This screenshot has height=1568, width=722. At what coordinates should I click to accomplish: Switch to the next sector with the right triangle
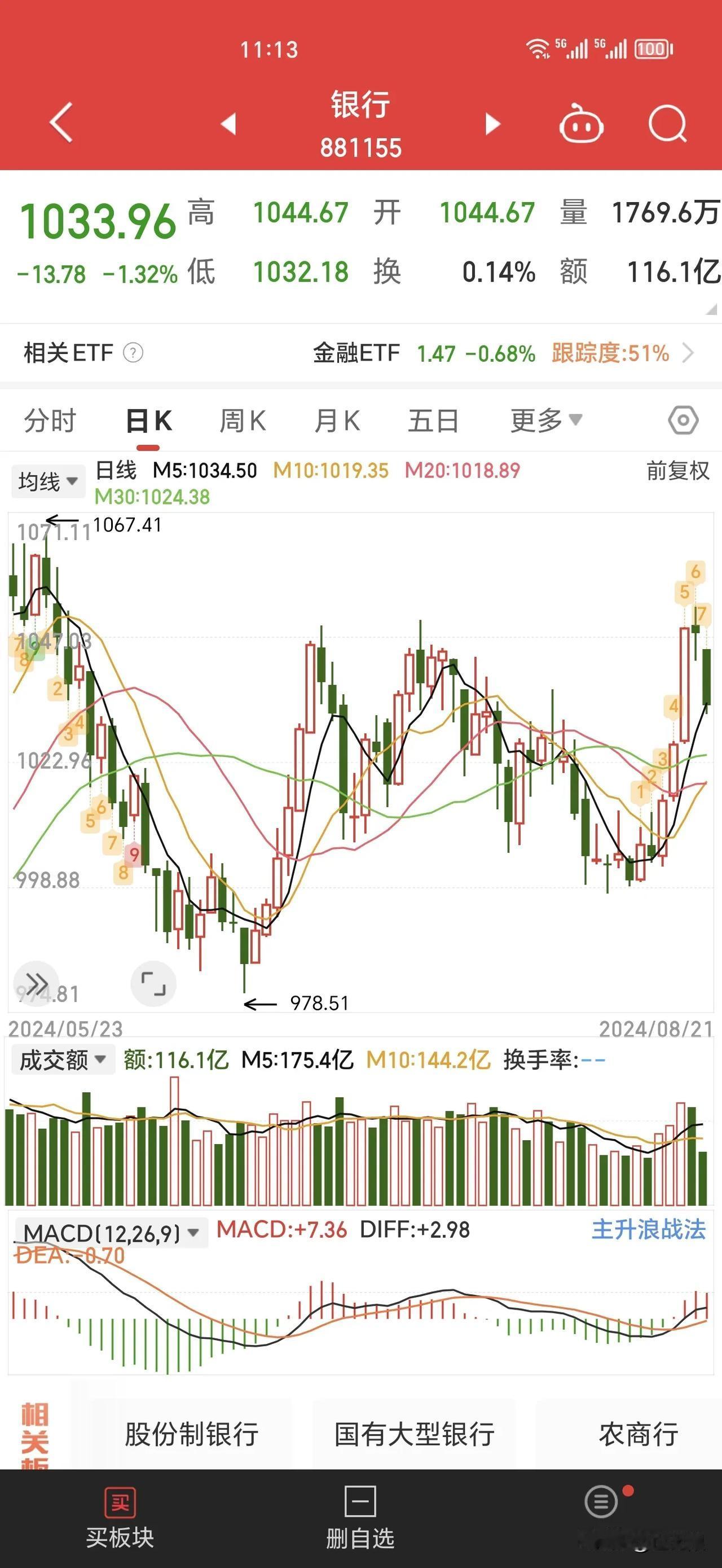point(492,124)
